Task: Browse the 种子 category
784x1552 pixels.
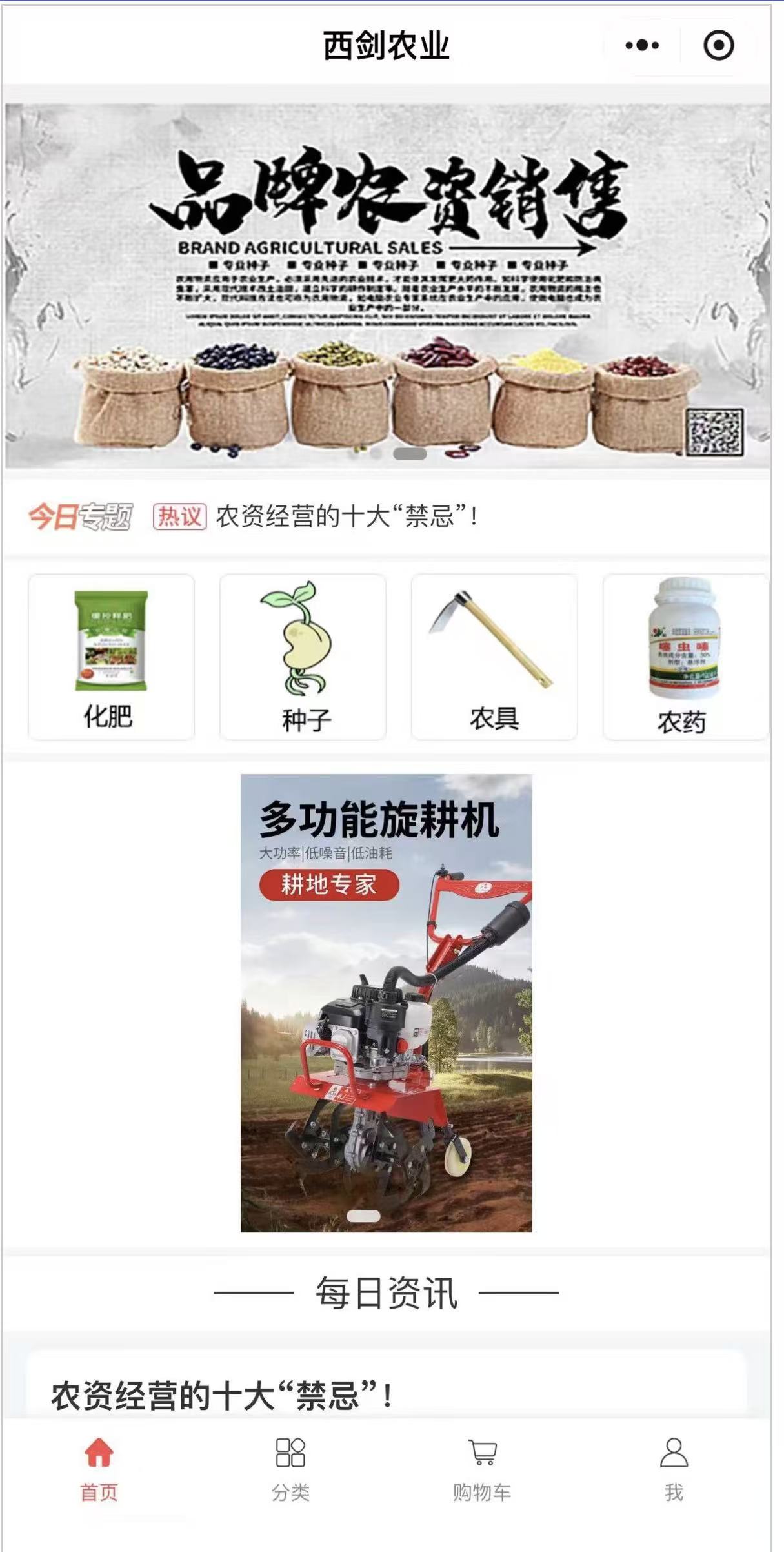Action: coord(303,657)
